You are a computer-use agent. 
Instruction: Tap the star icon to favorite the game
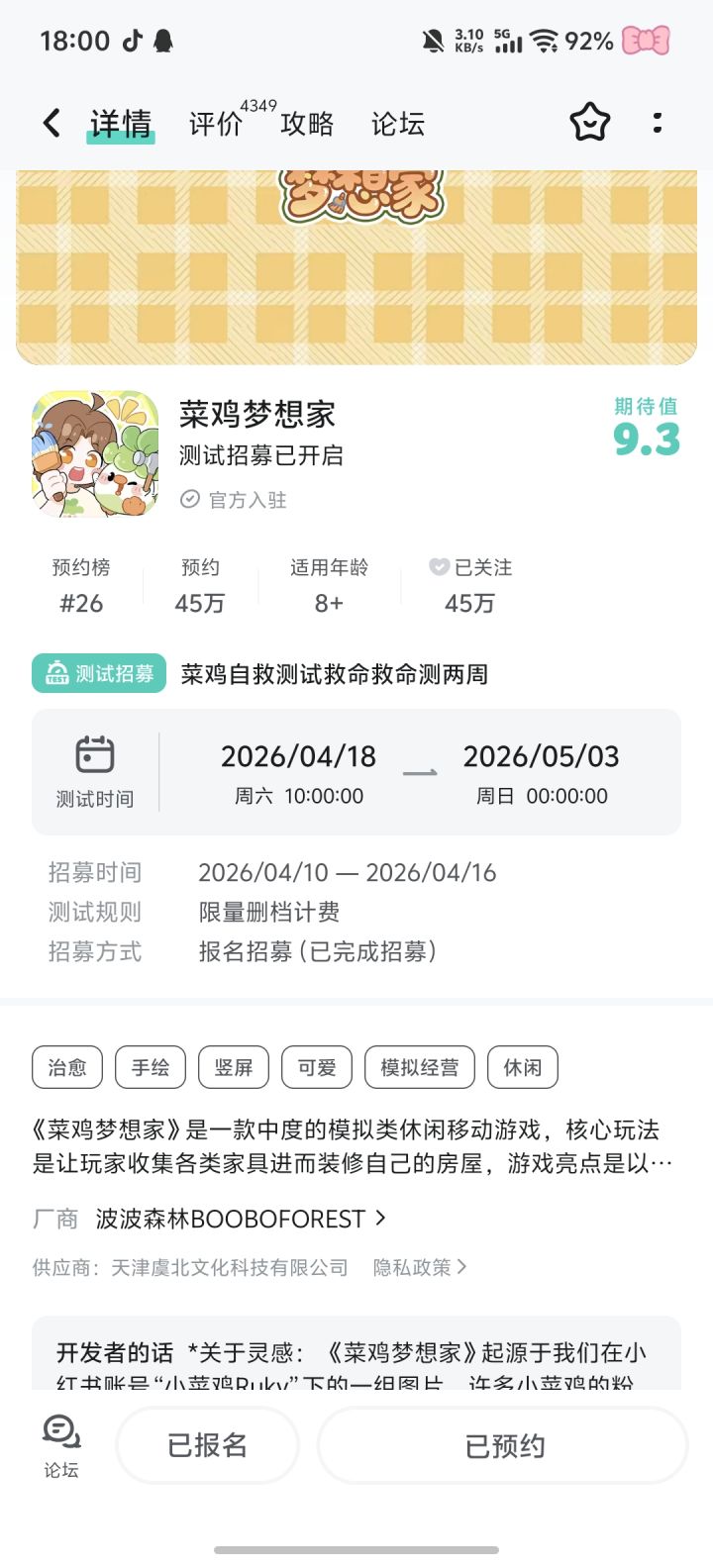click(591, 123)
